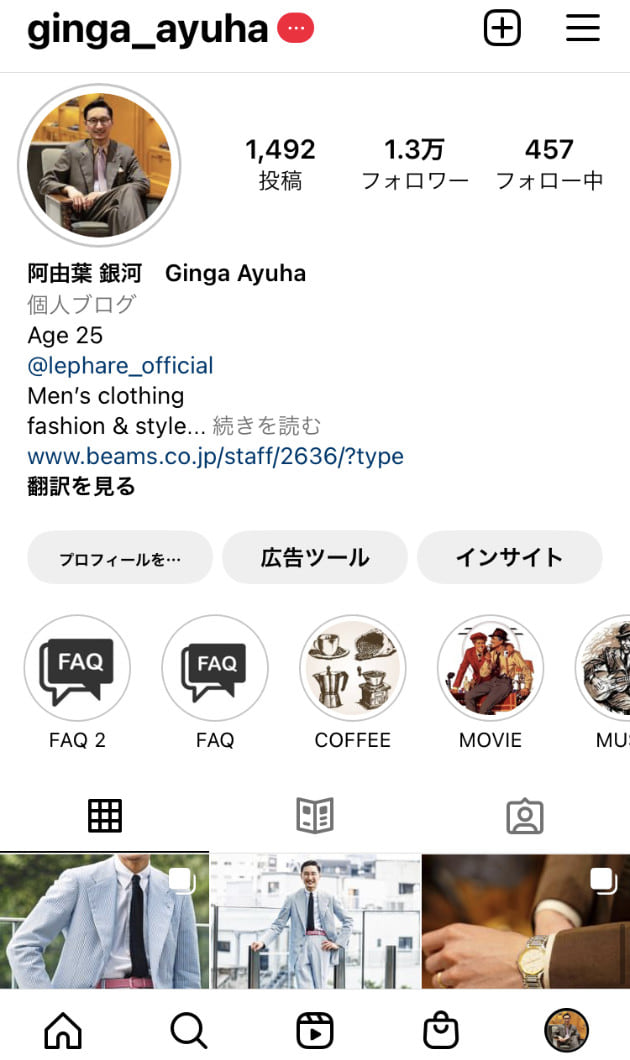Switch to the guides tab
630x1060 pixels.
pos(315,816)
